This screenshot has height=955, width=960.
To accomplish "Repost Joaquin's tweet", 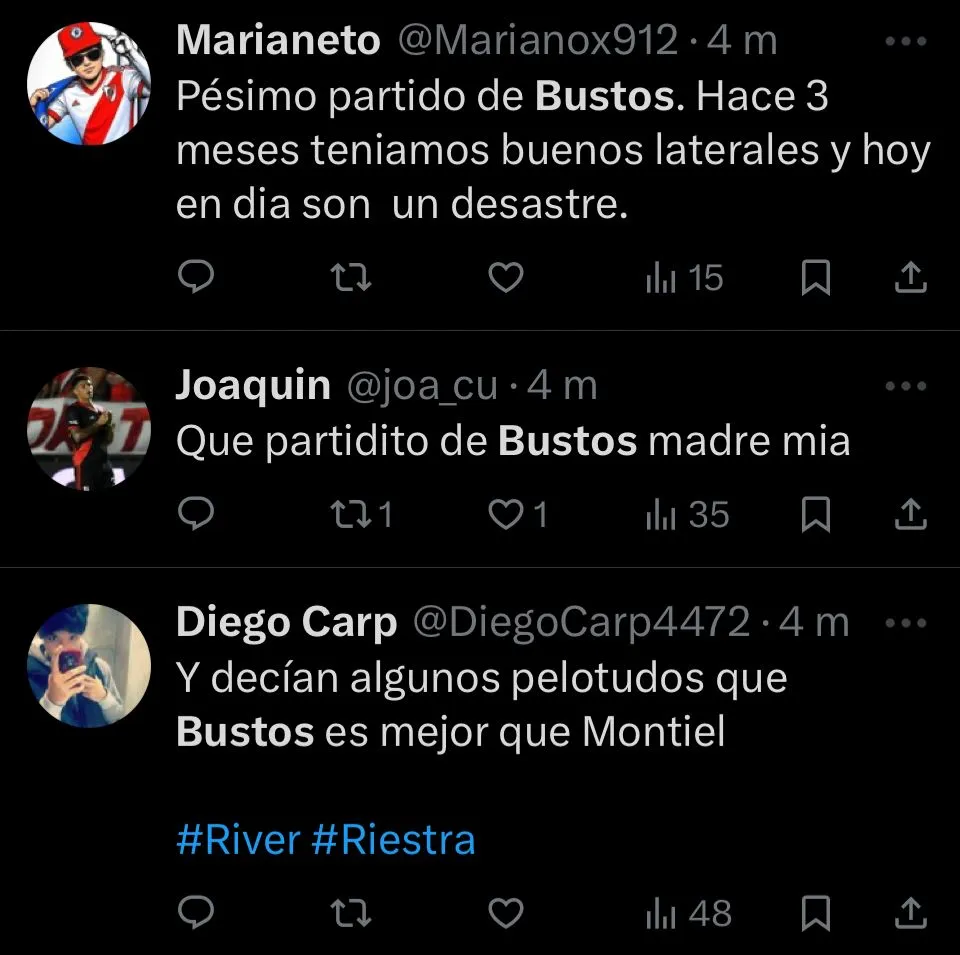I will pyautogui.click(x=351, y=514).
